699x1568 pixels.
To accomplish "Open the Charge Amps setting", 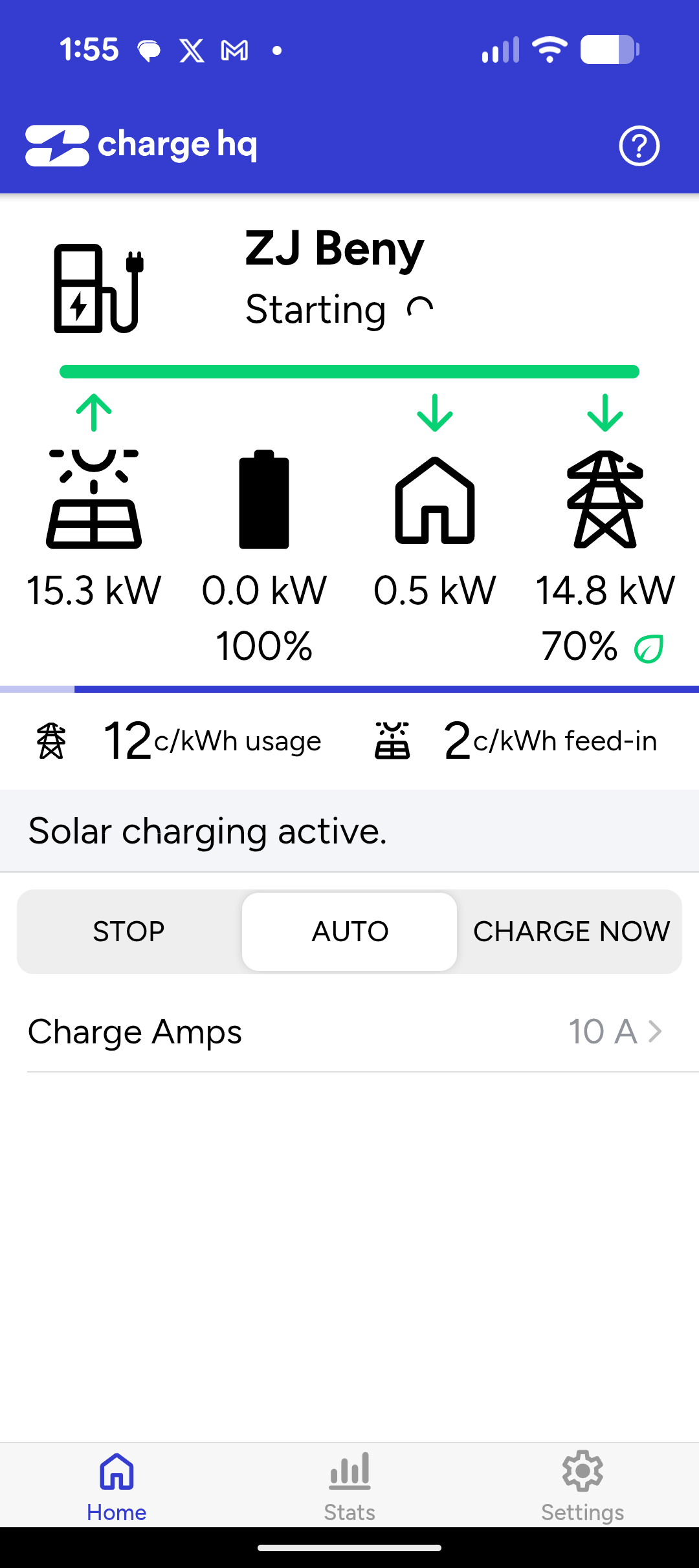I will 349,1032.
